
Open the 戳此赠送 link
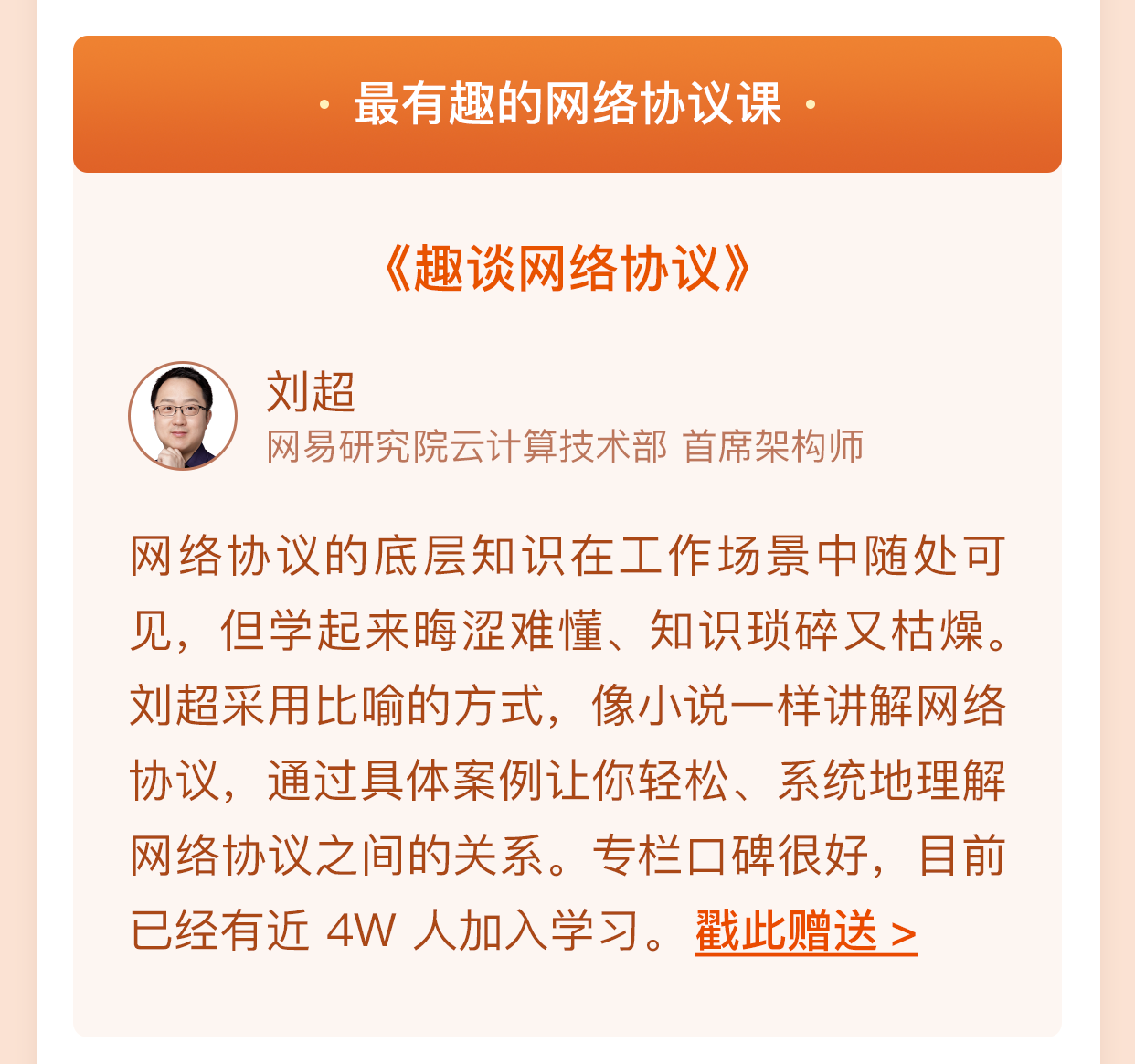pos(805,931)
